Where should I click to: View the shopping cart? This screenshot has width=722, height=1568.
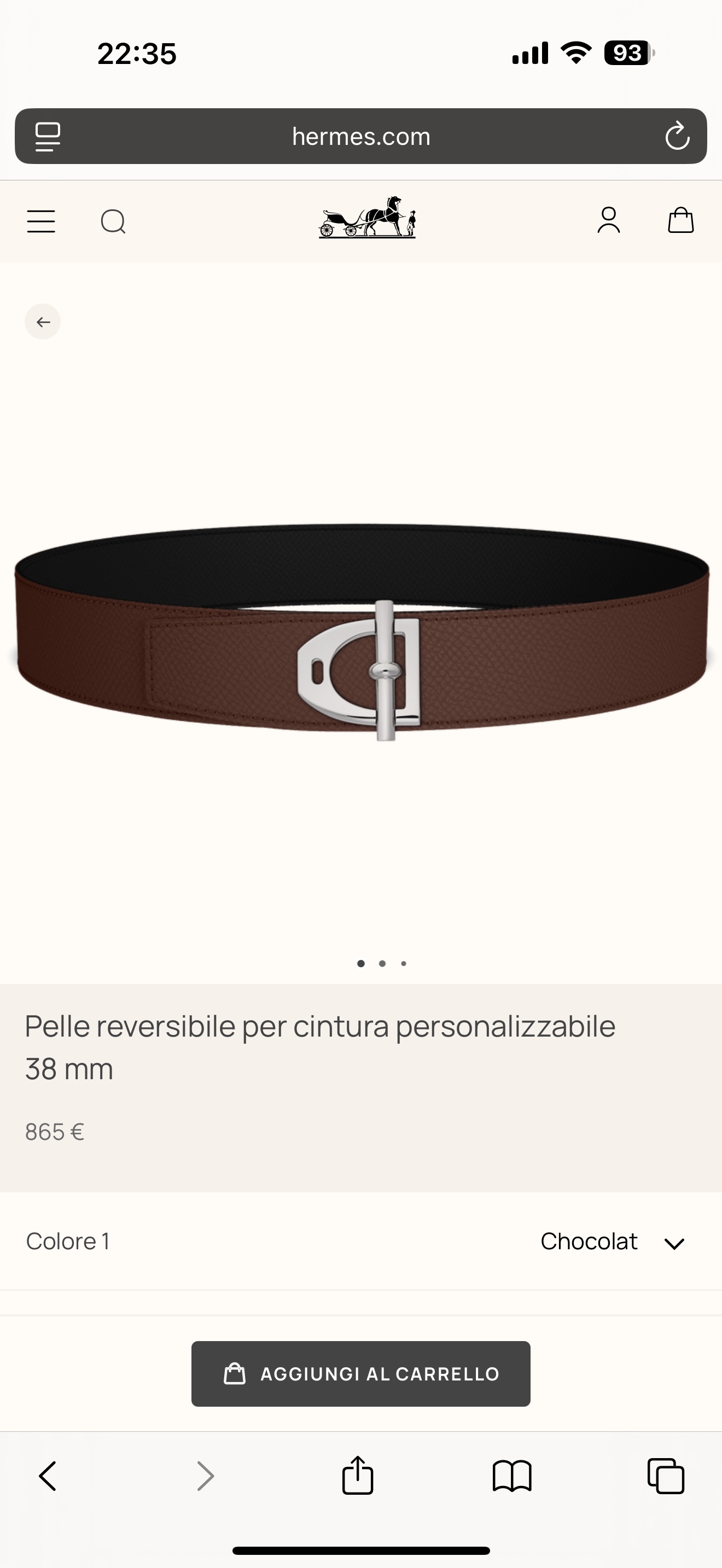click(x=680, y=220)
